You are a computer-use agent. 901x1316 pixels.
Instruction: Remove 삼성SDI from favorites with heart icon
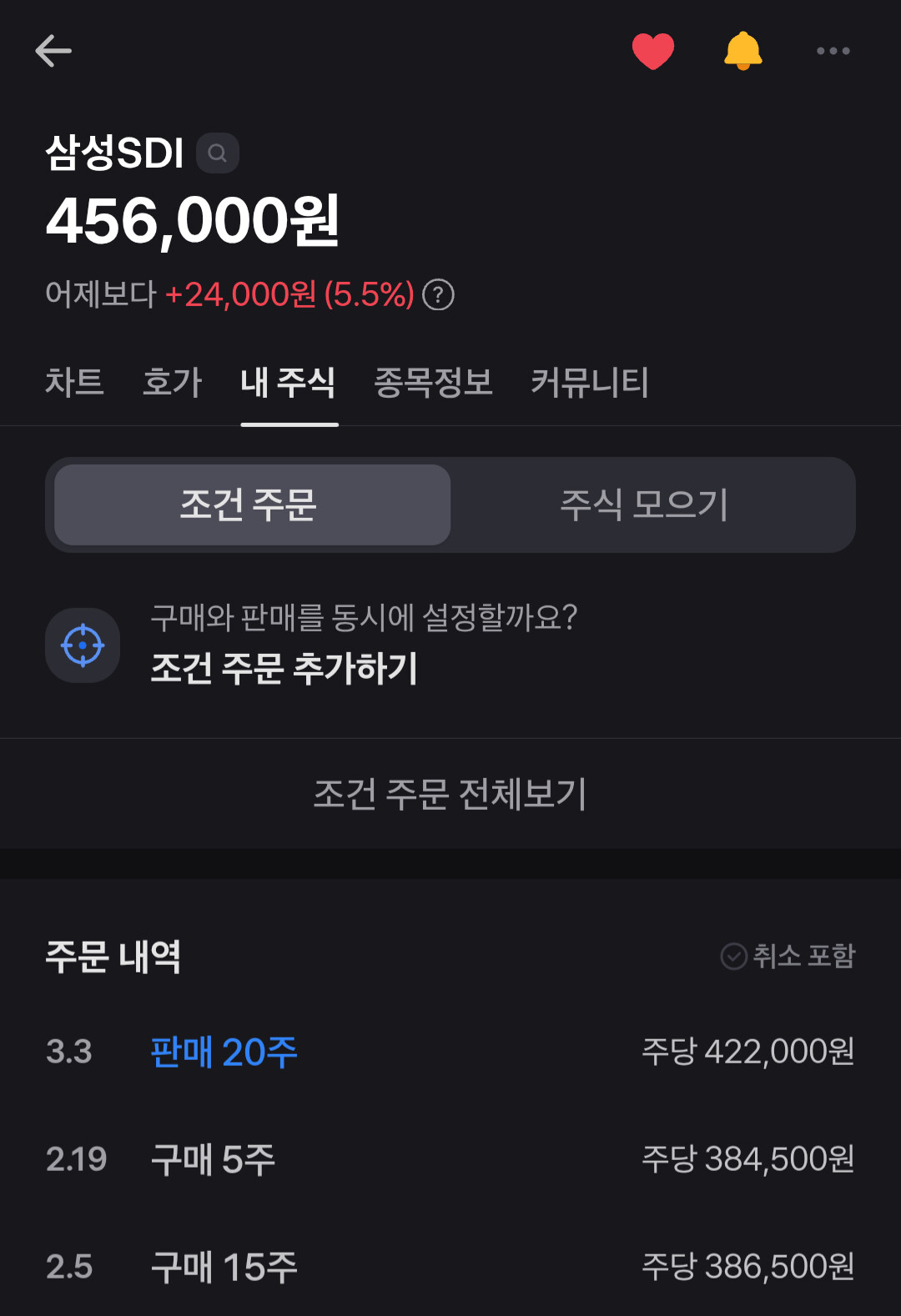(x=653, y=51)
